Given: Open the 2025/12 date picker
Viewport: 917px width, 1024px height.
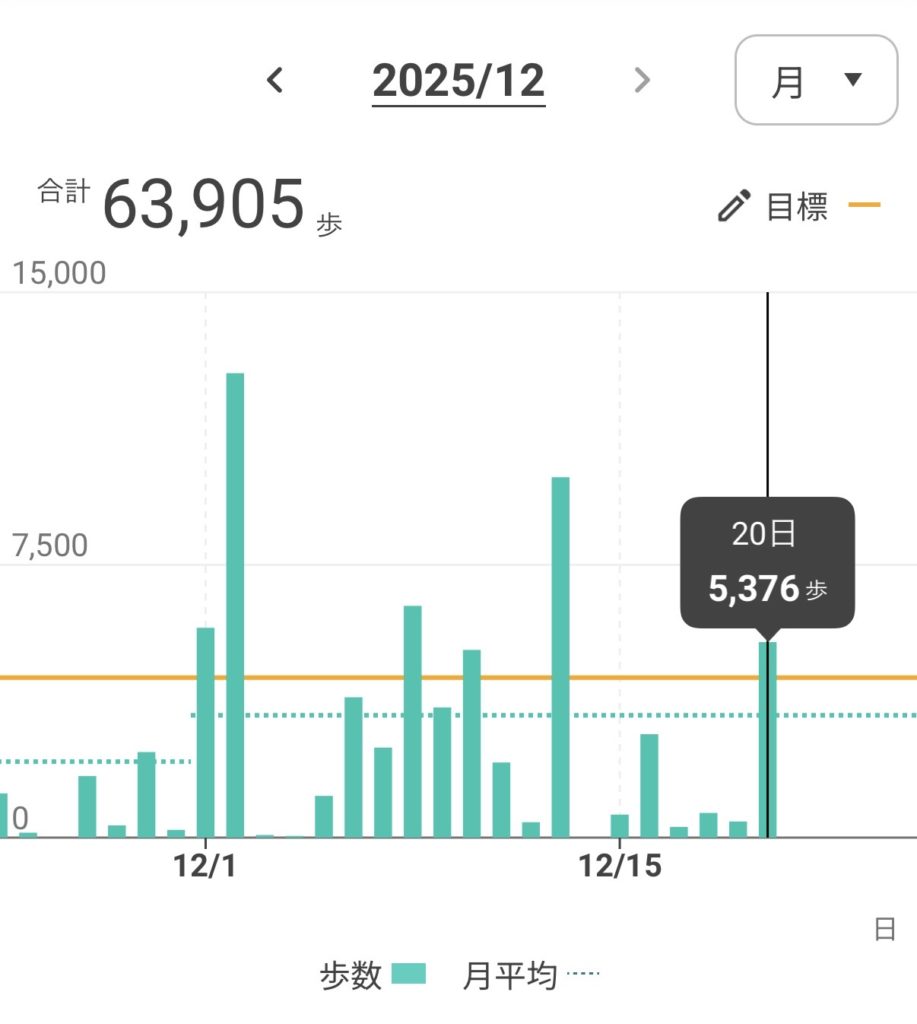Looking at the screenshot, I should click(458, 80).
